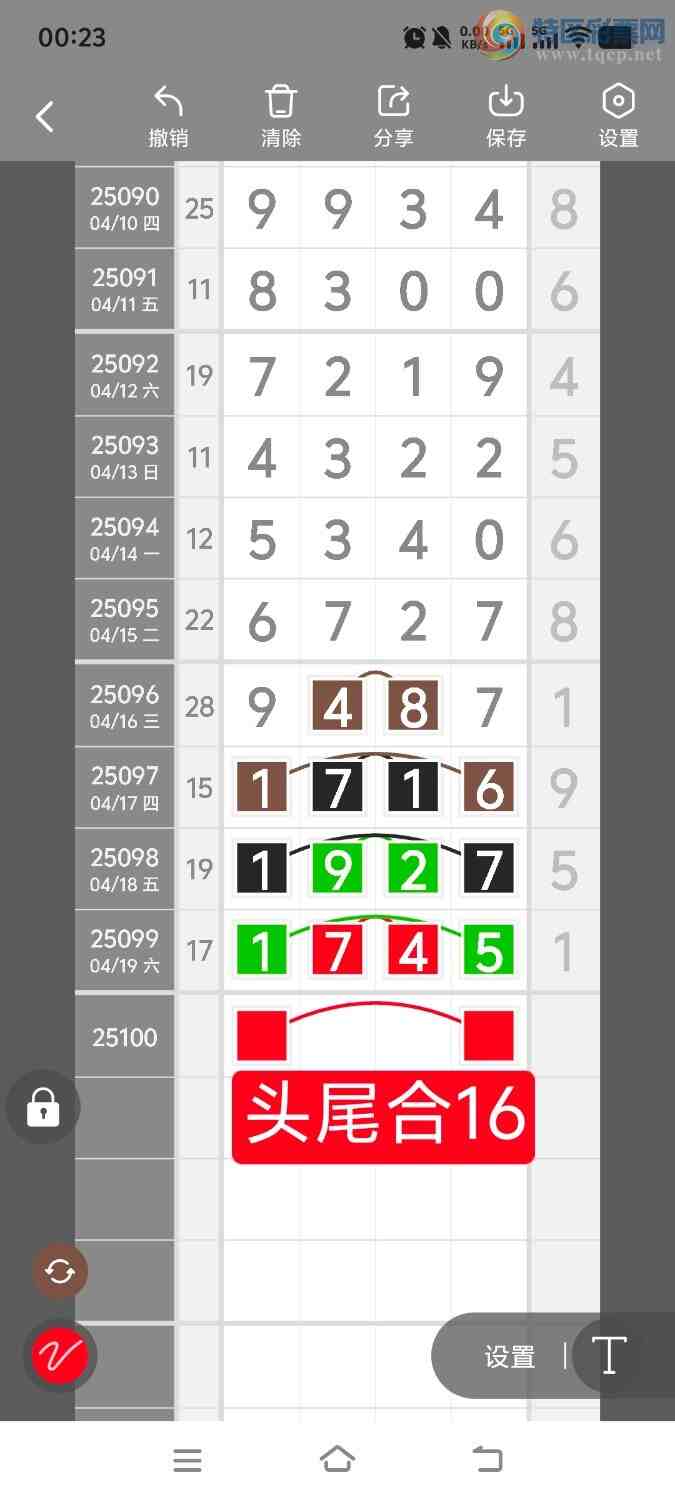Go to the system home screen
The image size is (675, 1500).
(337, 1460)
